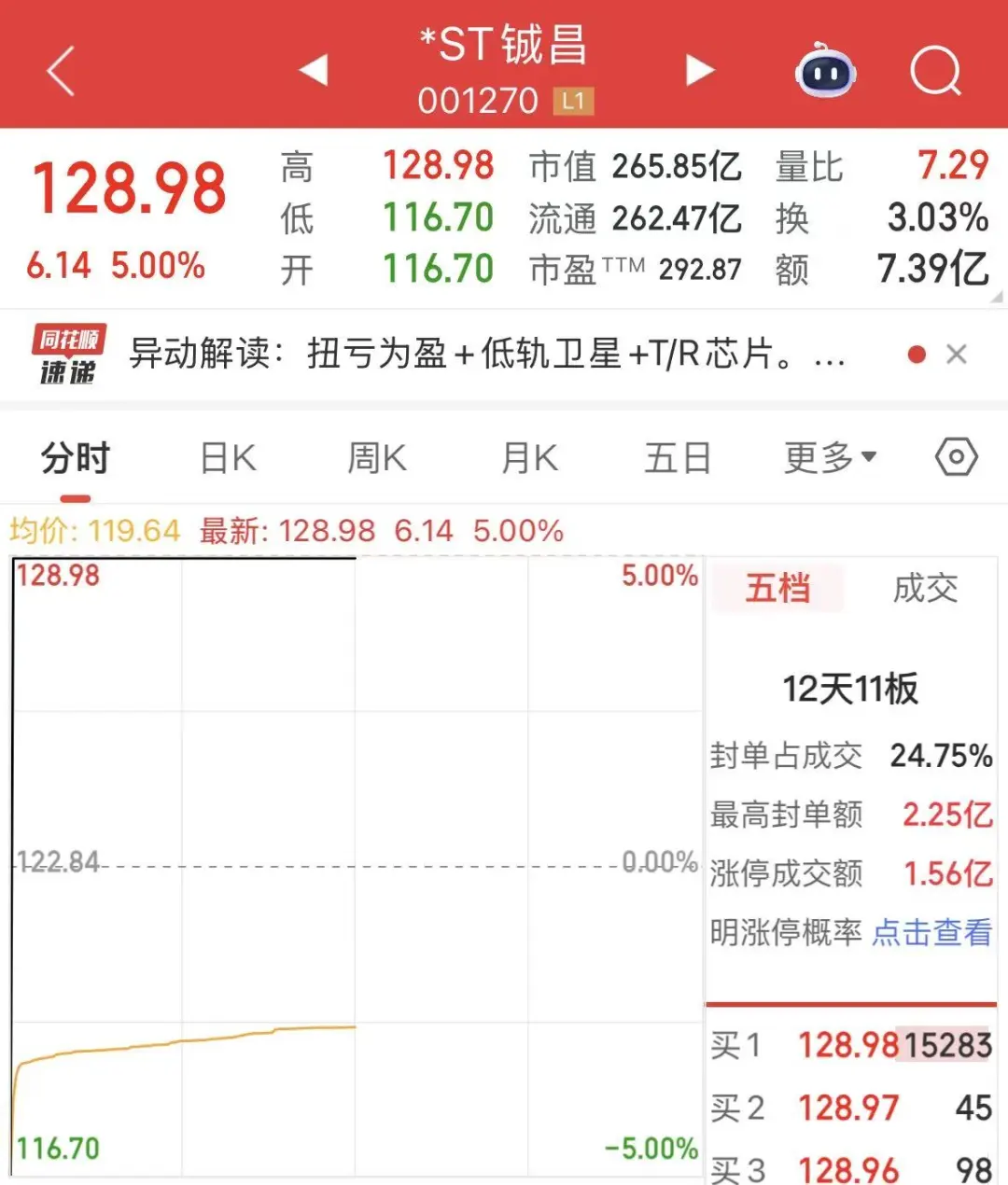This screenshot has height=1185, width=1008.
Task: Dismiss the 异动解读 news banner
Action: pyautogui.click(x=958, y=355)
